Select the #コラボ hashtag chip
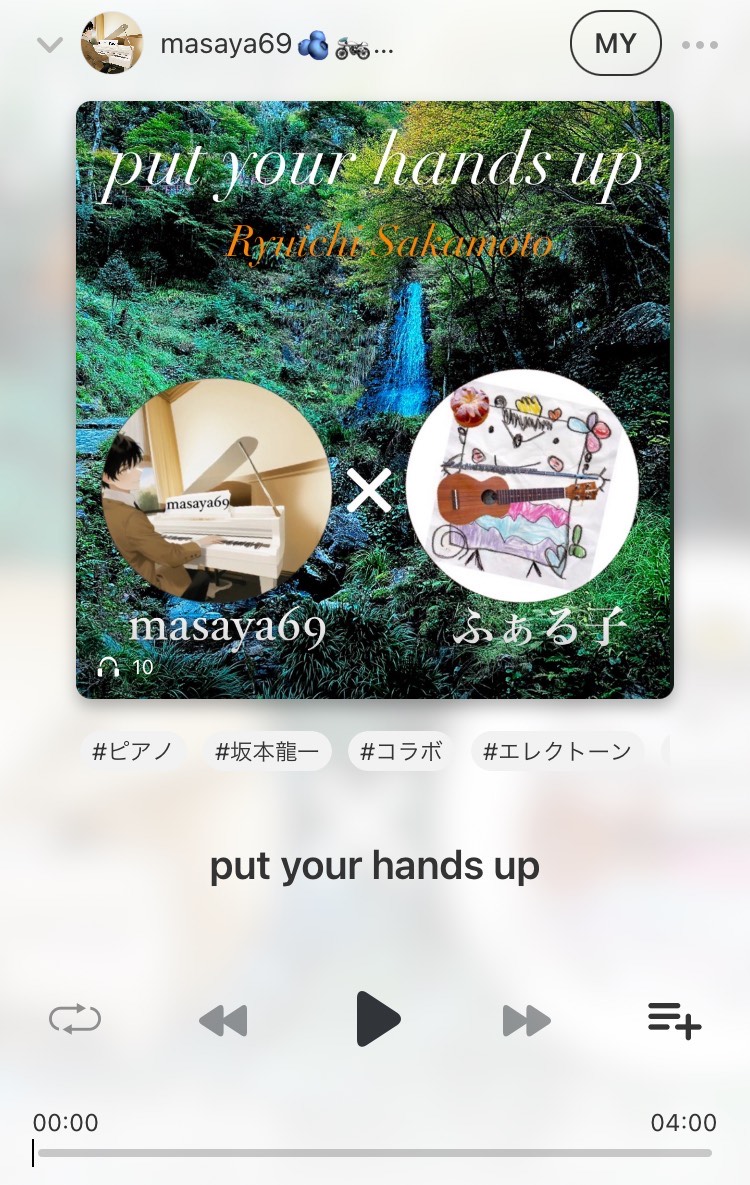 point(401,752)
